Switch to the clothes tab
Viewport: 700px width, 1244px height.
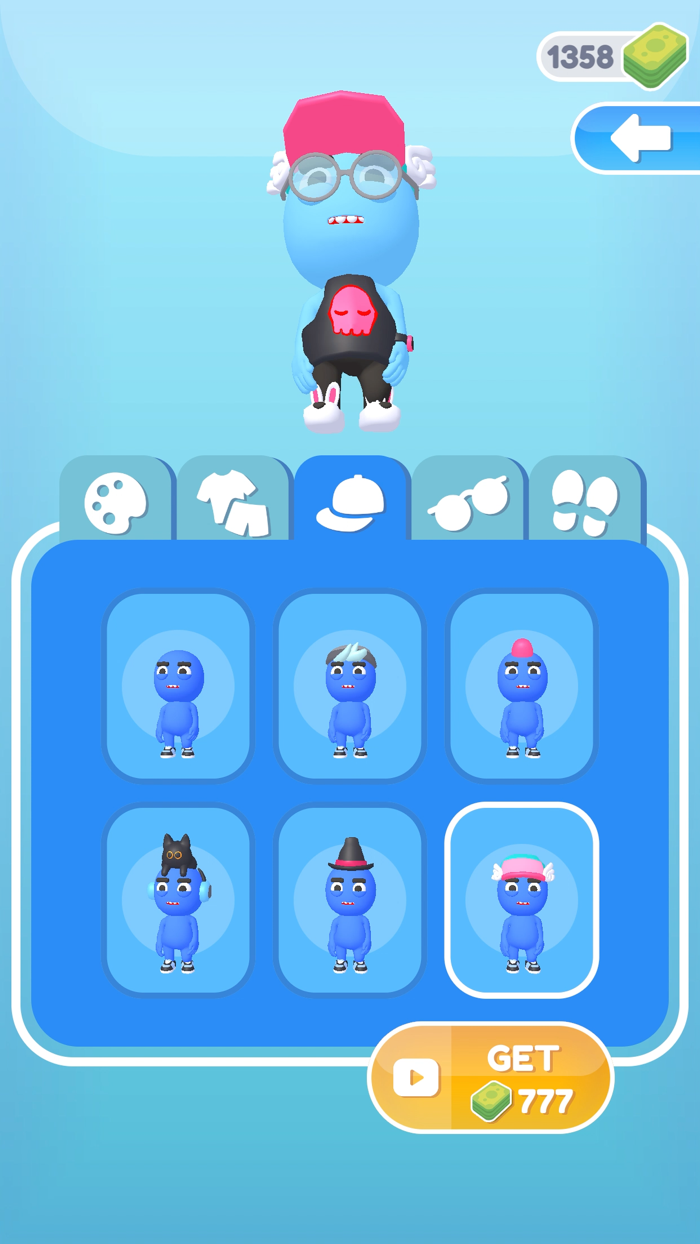[x=233, y=498]
